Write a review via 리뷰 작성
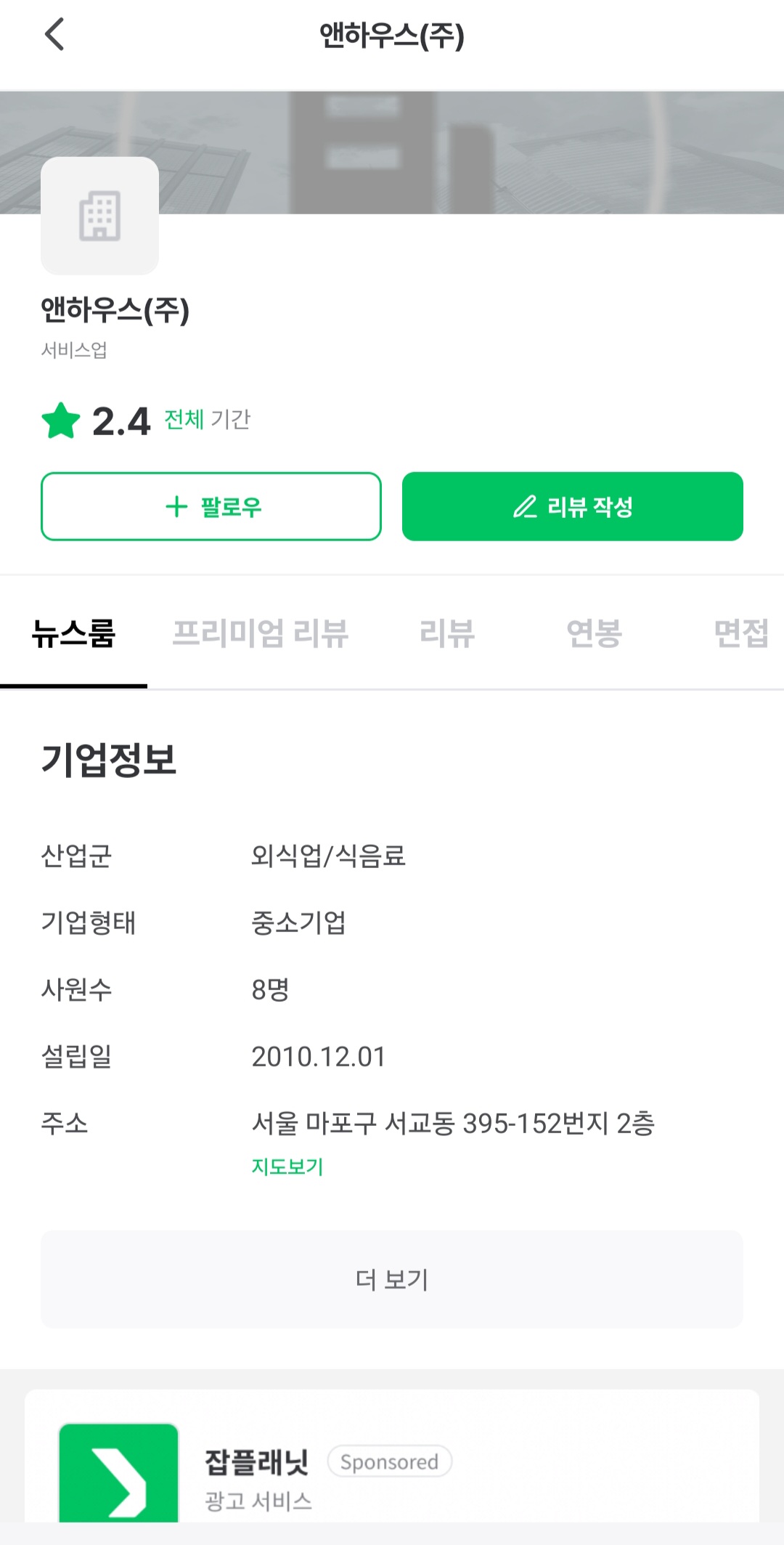This screenshot has width=784, height=1545. (x=573, y=506)
